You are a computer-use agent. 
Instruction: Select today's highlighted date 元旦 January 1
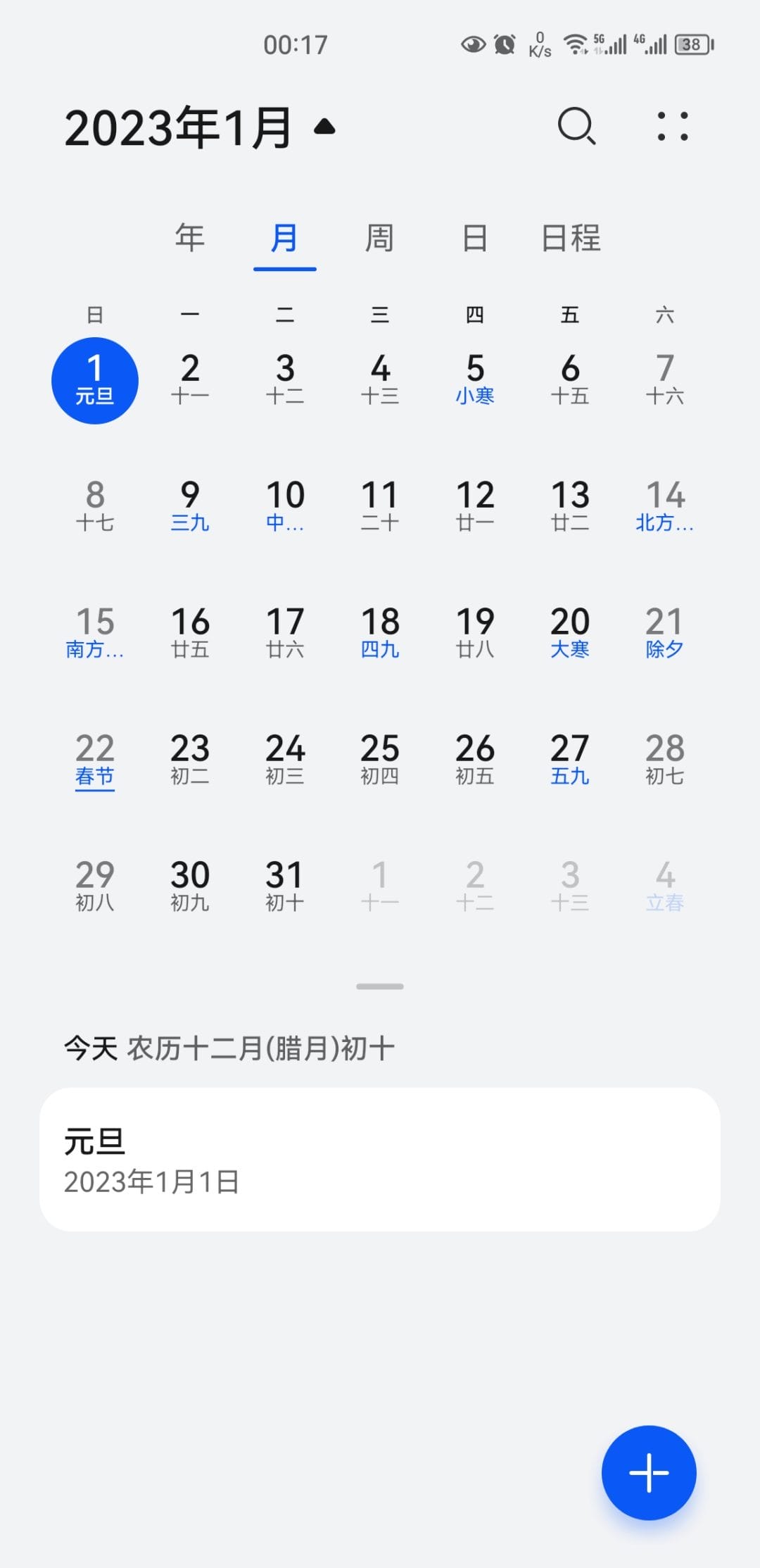pyautogui.click(x=96, y=379)
